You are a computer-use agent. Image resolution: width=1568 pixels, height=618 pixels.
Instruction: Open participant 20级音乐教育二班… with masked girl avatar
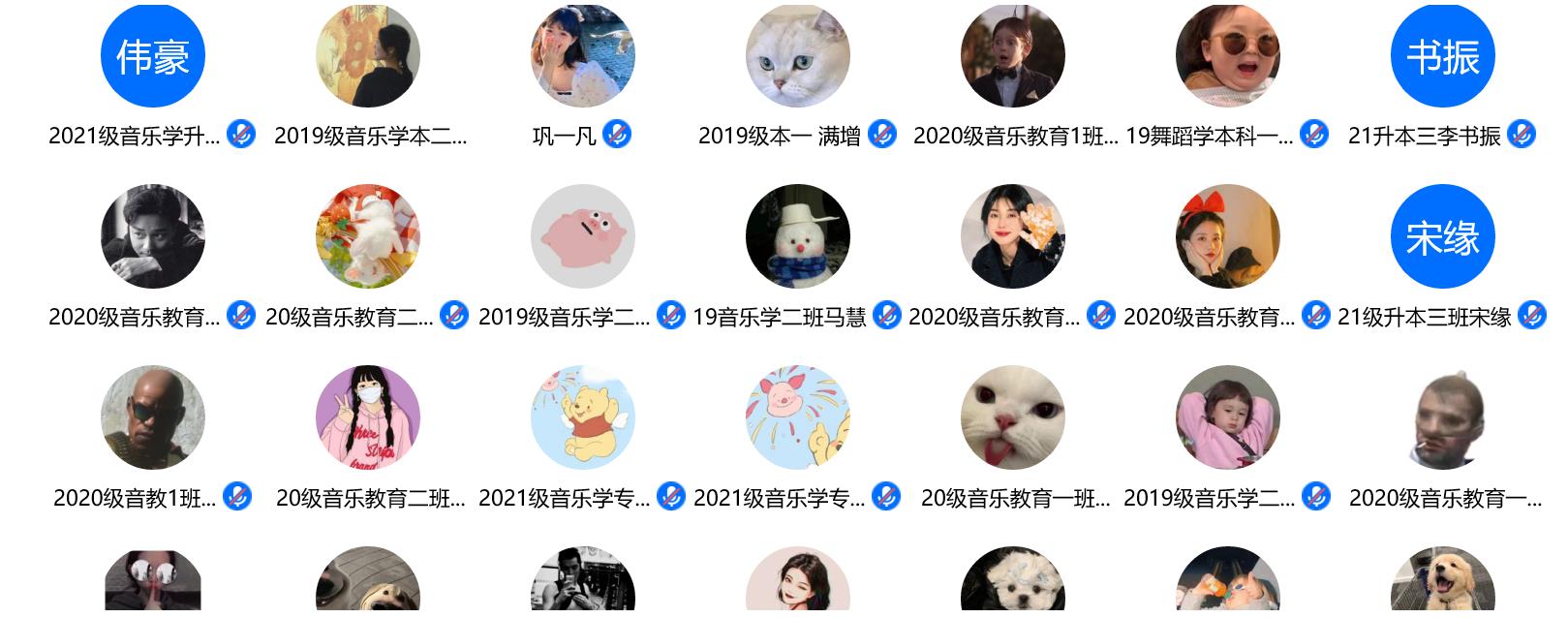(367, 417)
